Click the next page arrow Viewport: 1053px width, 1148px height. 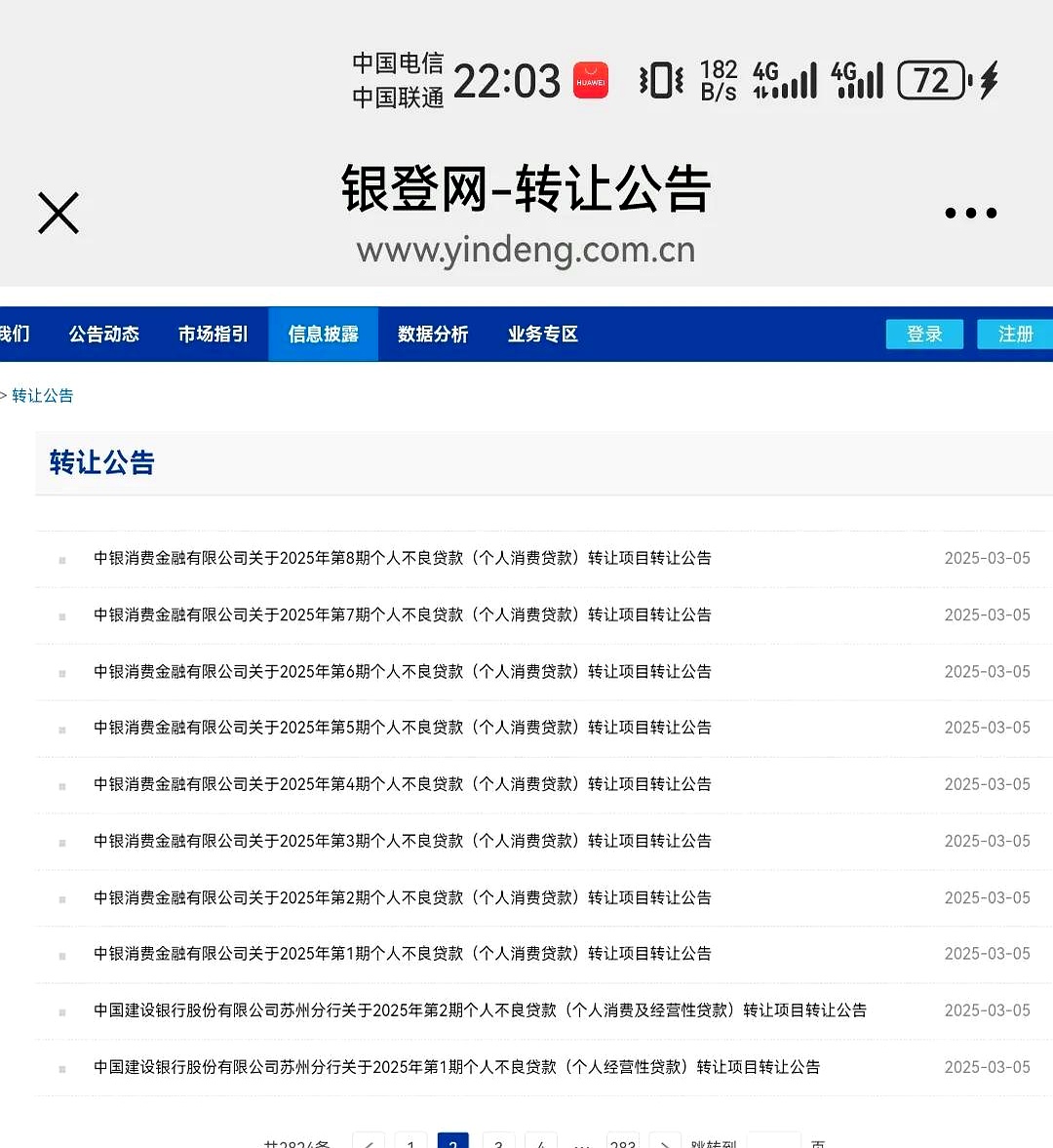coord(664,1141)
